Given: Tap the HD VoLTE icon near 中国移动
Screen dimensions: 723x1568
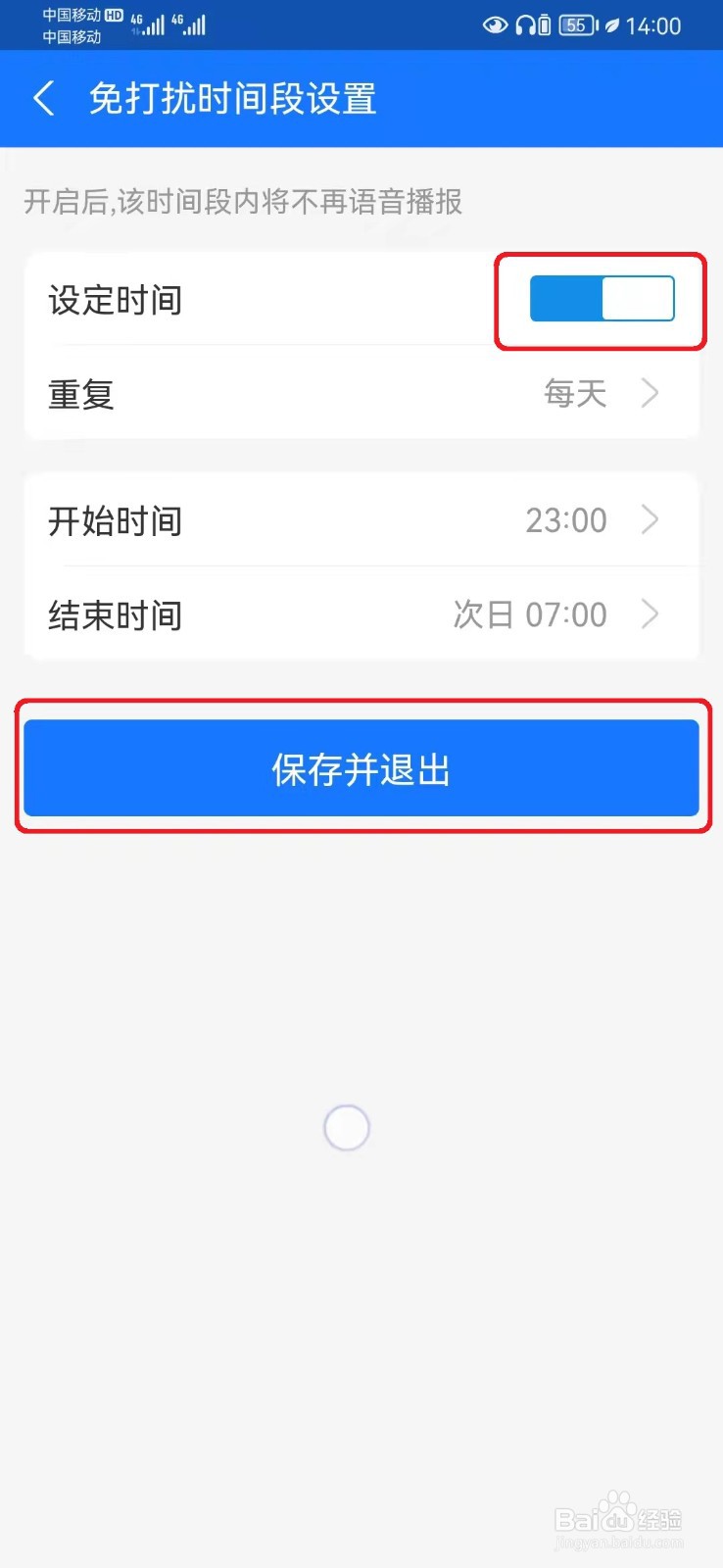Looking at the screenshot, I should click(115, 14).
